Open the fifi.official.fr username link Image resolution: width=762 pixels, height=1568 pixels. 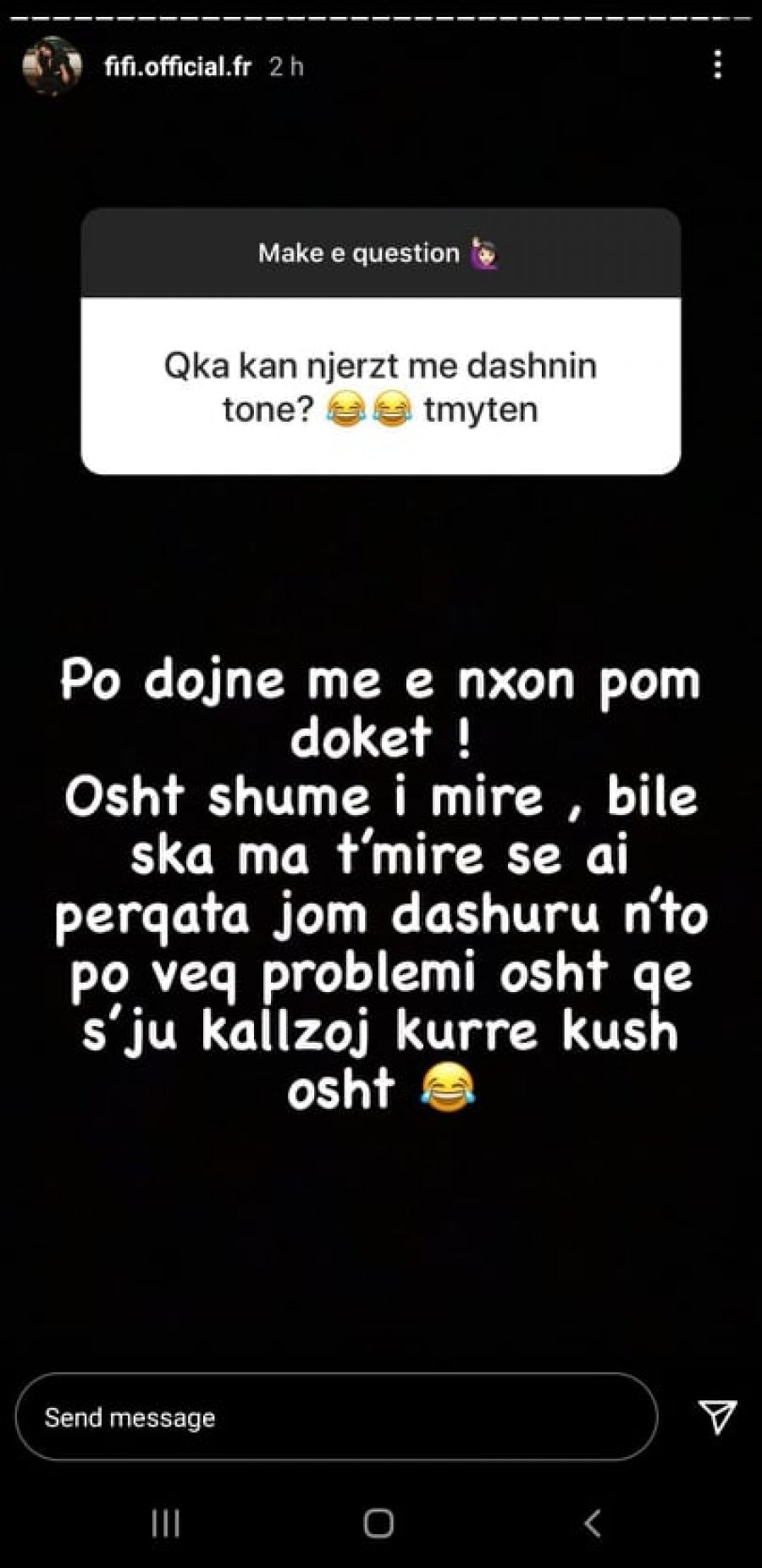pyautogui.click(x=177, y=67)
